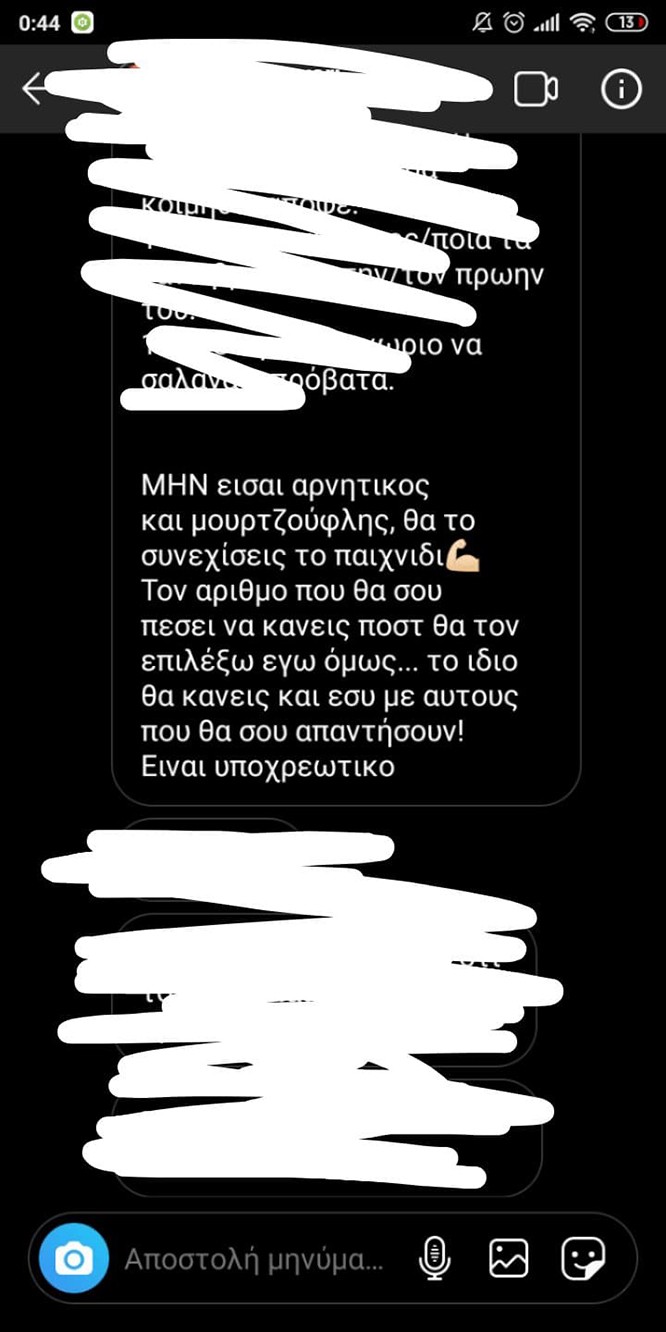
Task: Tap the Αποστολή μηνύματος text field
Action: [254, 1259]
